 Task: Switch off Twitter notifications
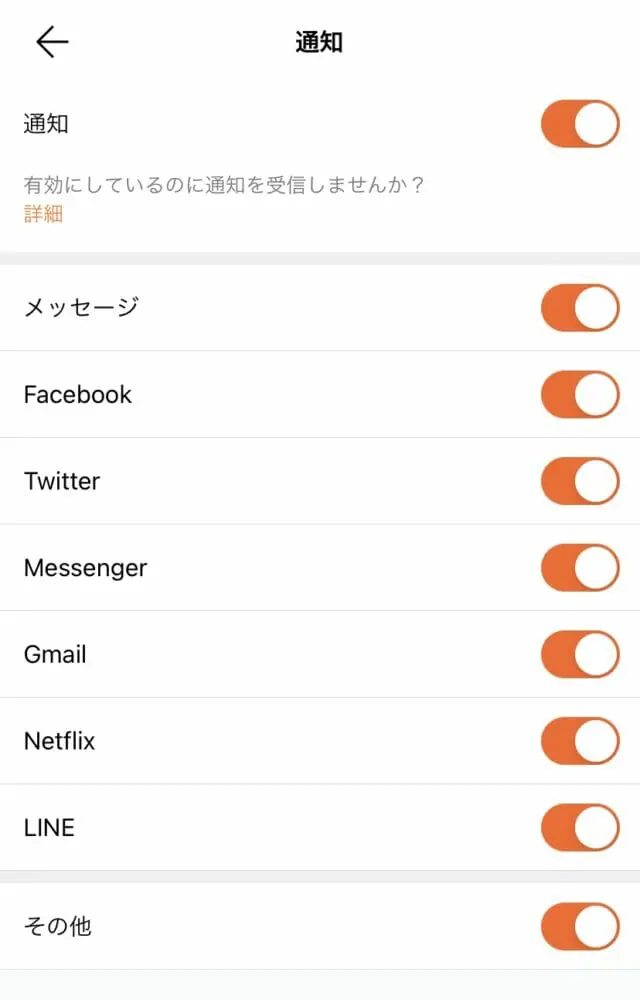point(580,481)
